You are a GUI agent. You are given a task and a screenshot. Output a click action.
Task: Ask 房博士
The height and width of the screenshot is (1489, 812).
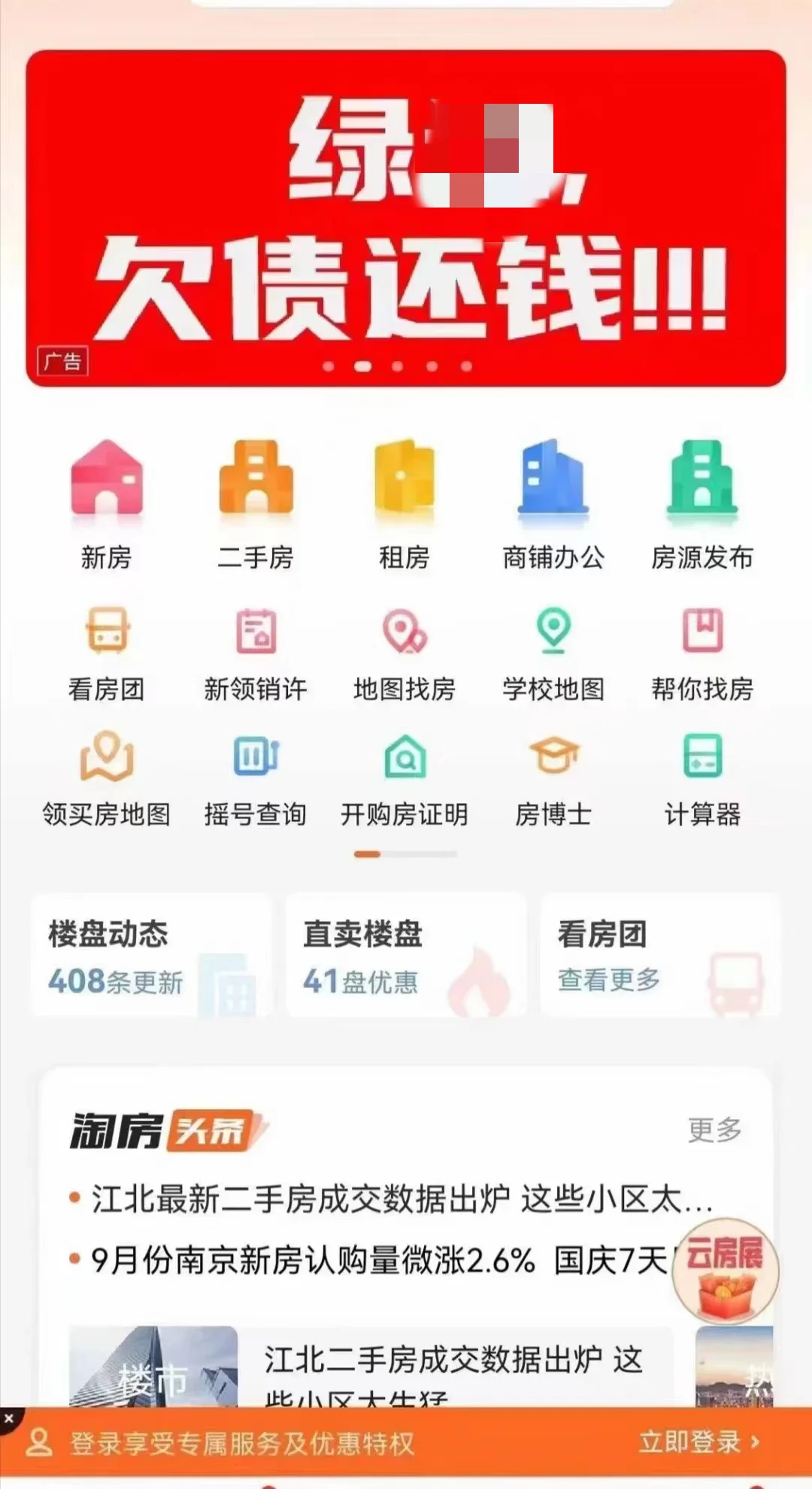point(553,778)
